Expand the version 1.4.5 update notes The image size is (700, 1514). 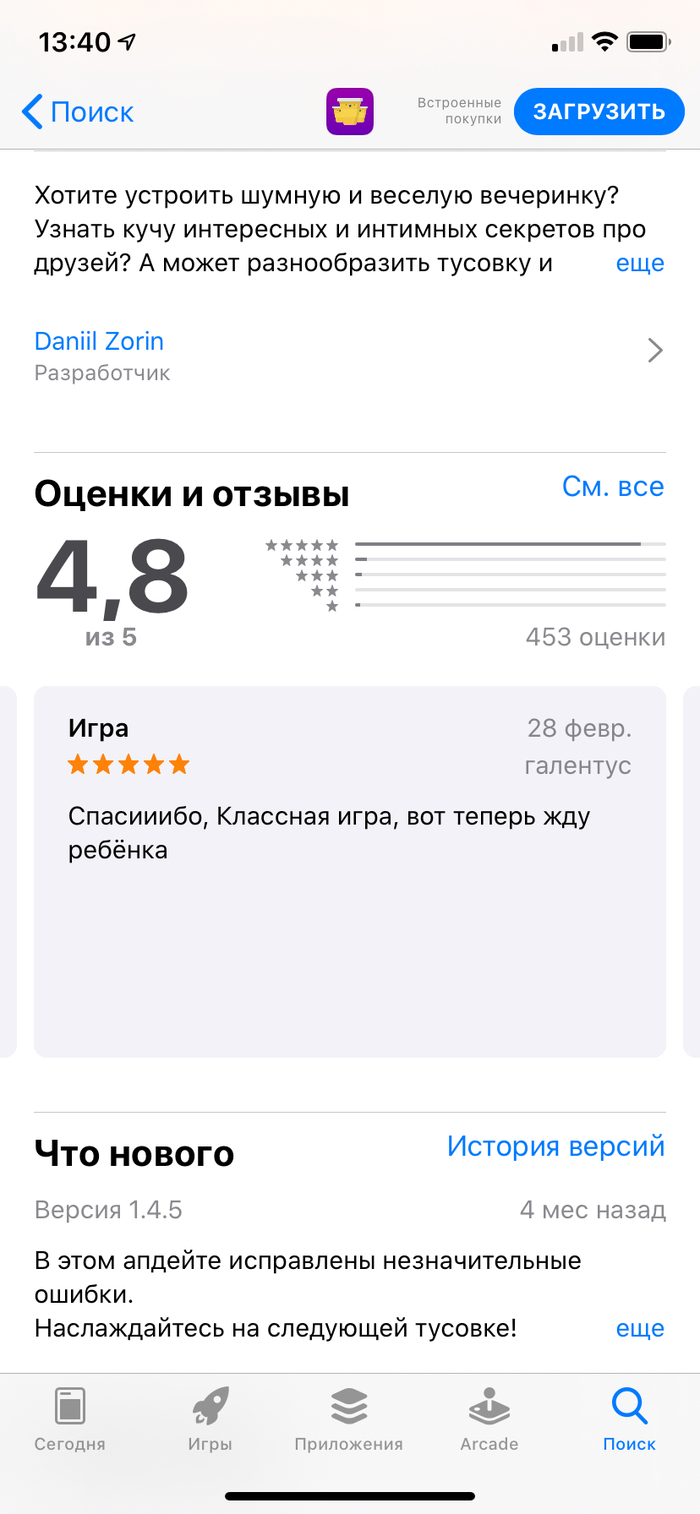tap(640, 1329)
